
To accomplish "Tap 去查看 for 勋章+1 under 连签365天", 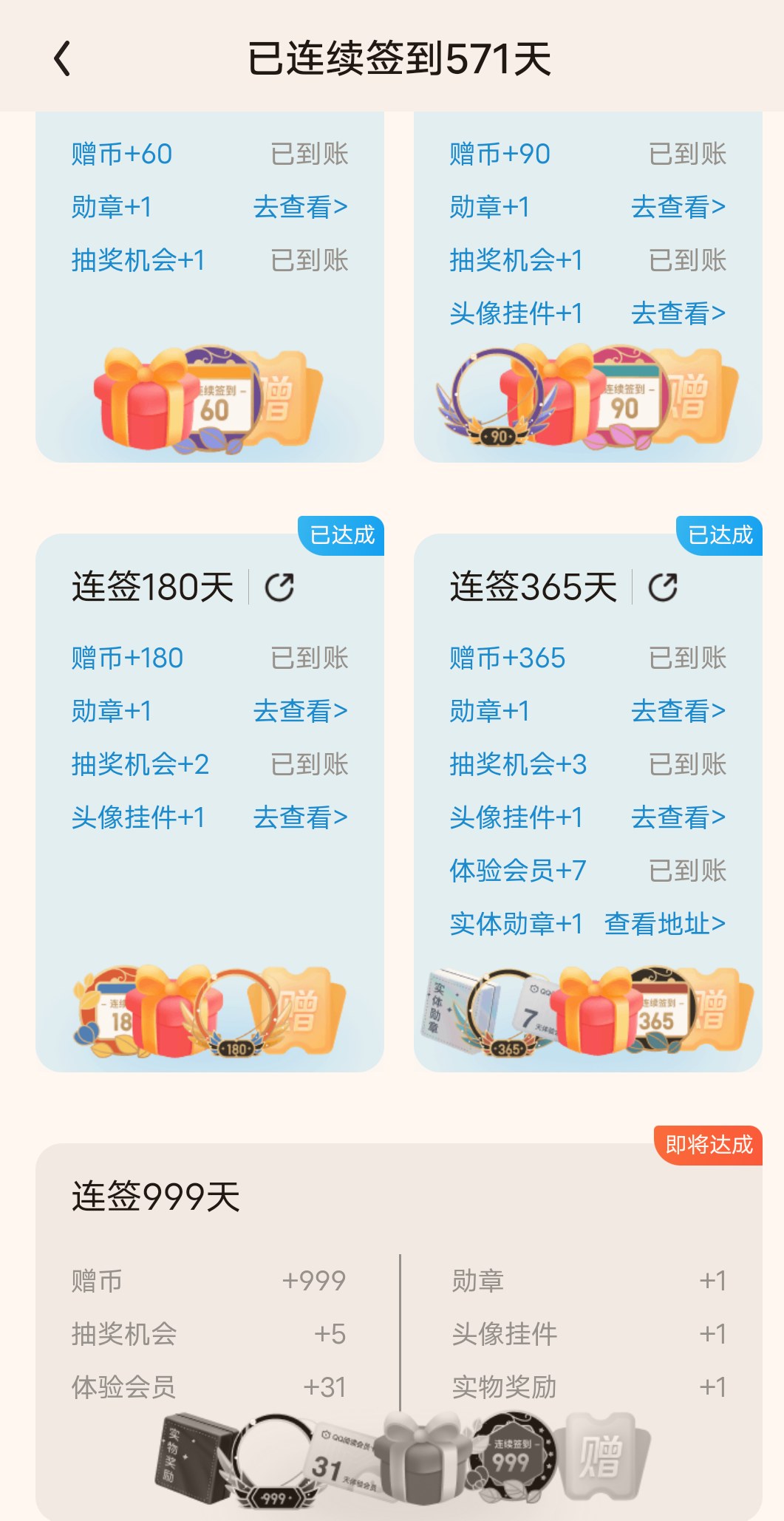I will click(x=678, y=711).
